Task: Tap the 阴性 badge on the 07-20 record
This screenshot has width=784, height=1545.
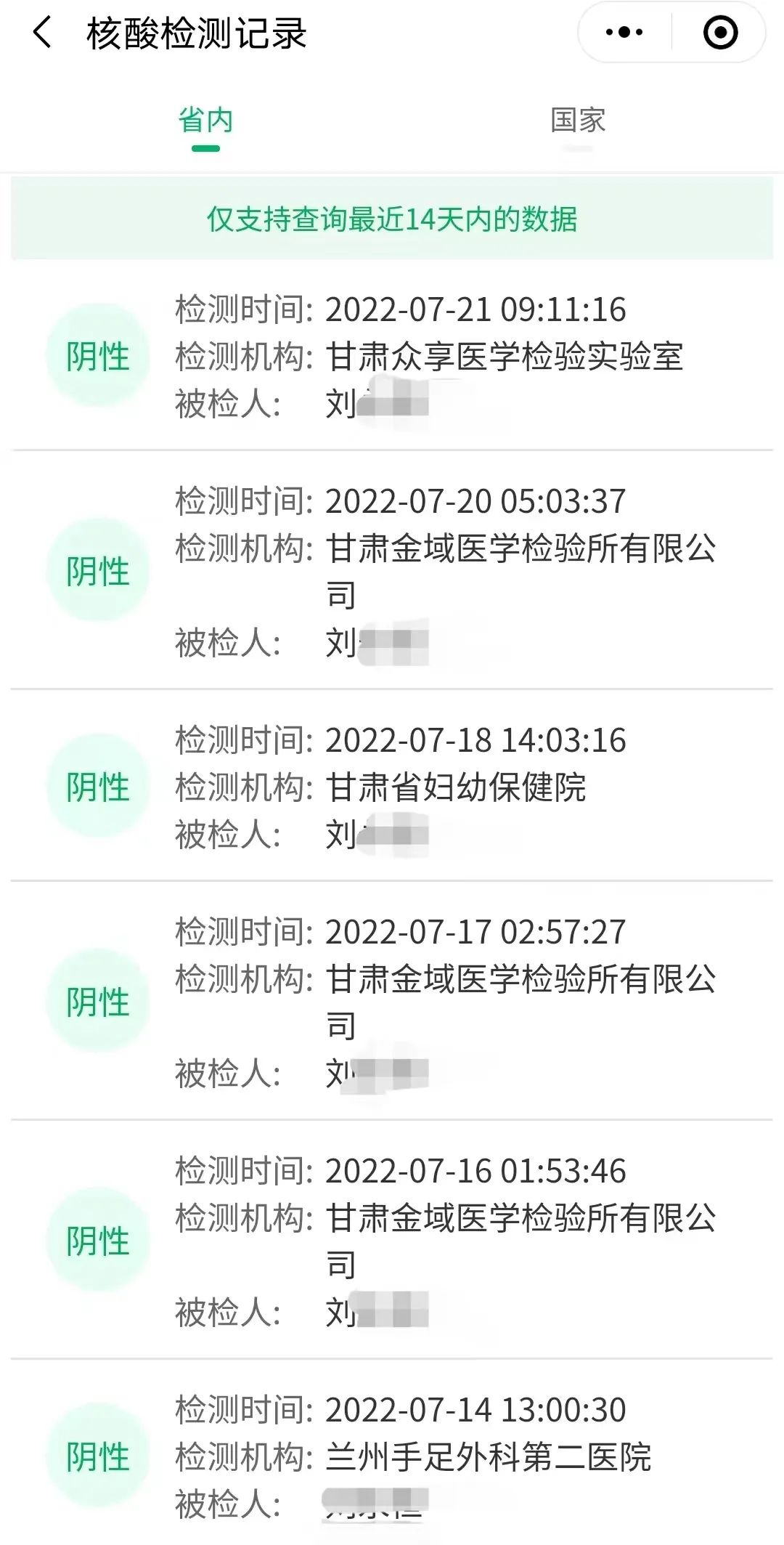Action: 99,571
